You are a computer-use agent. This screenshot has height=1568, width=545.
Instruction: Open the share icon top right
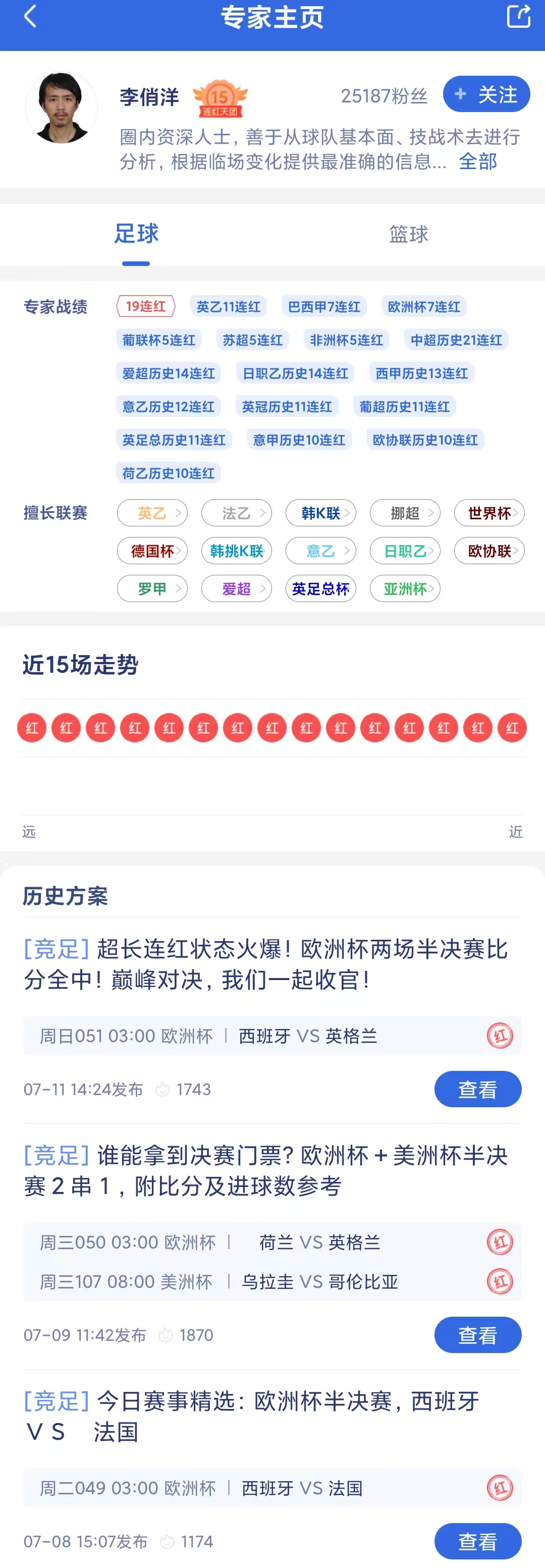click(518, 17)
